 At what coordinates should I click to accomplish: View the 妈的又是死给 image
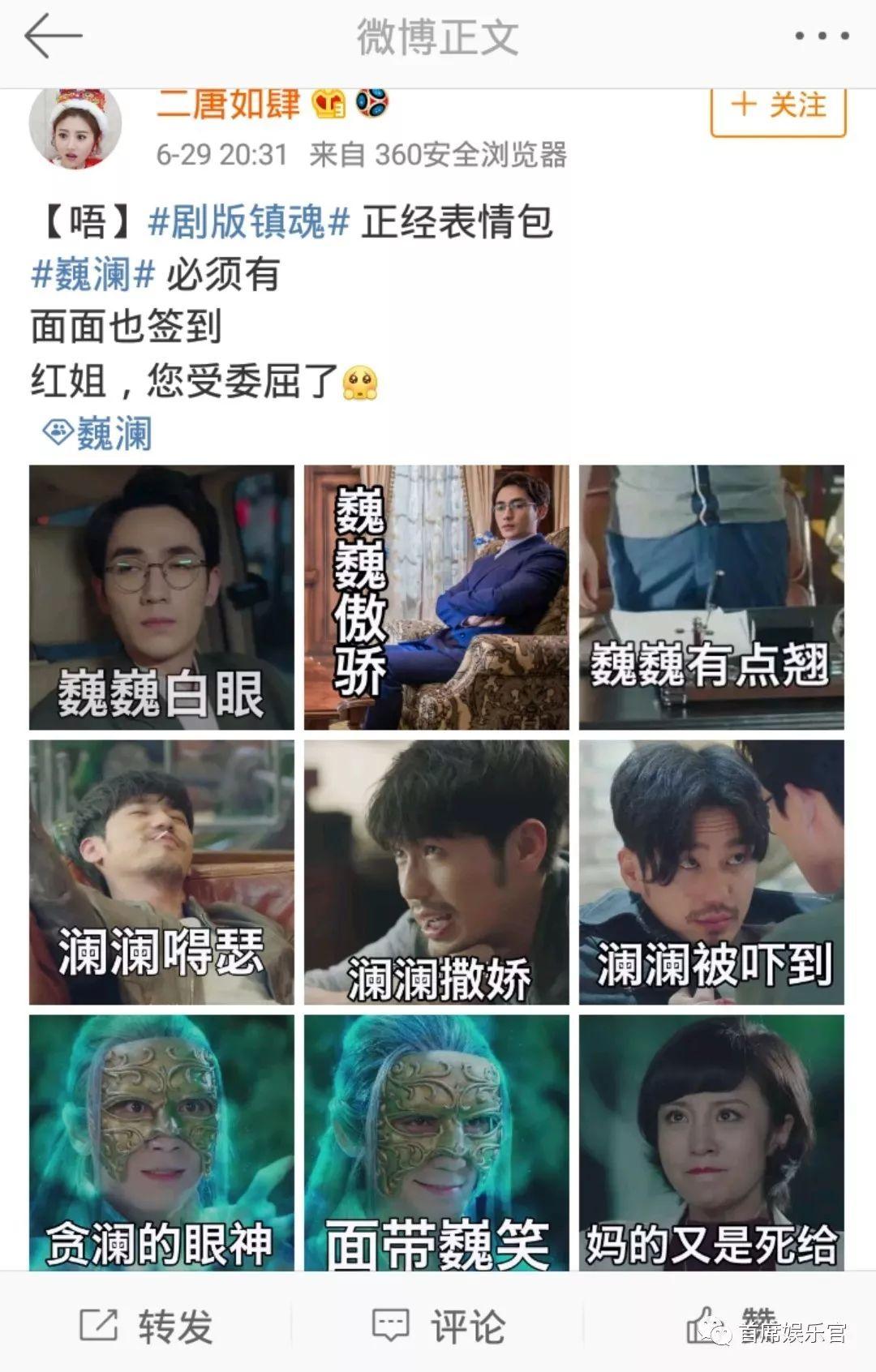point(711,1142)
